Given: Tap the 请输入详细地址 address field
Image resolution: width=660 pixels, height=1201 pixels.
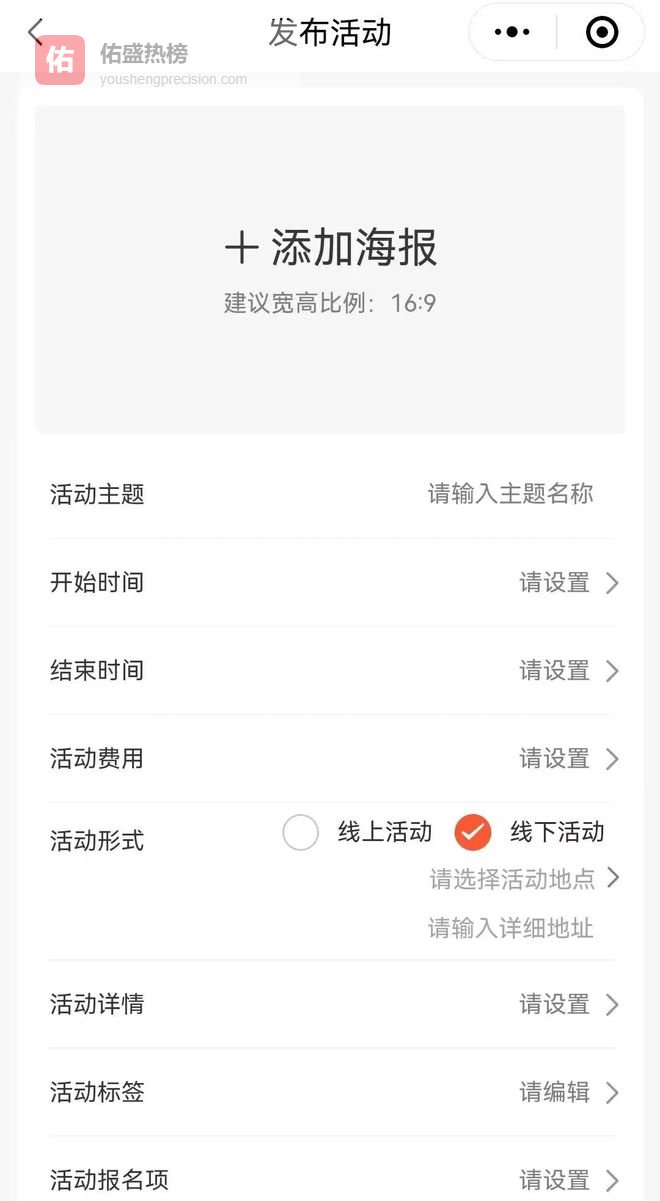Looking at the screenshot, I should point(510,929).
